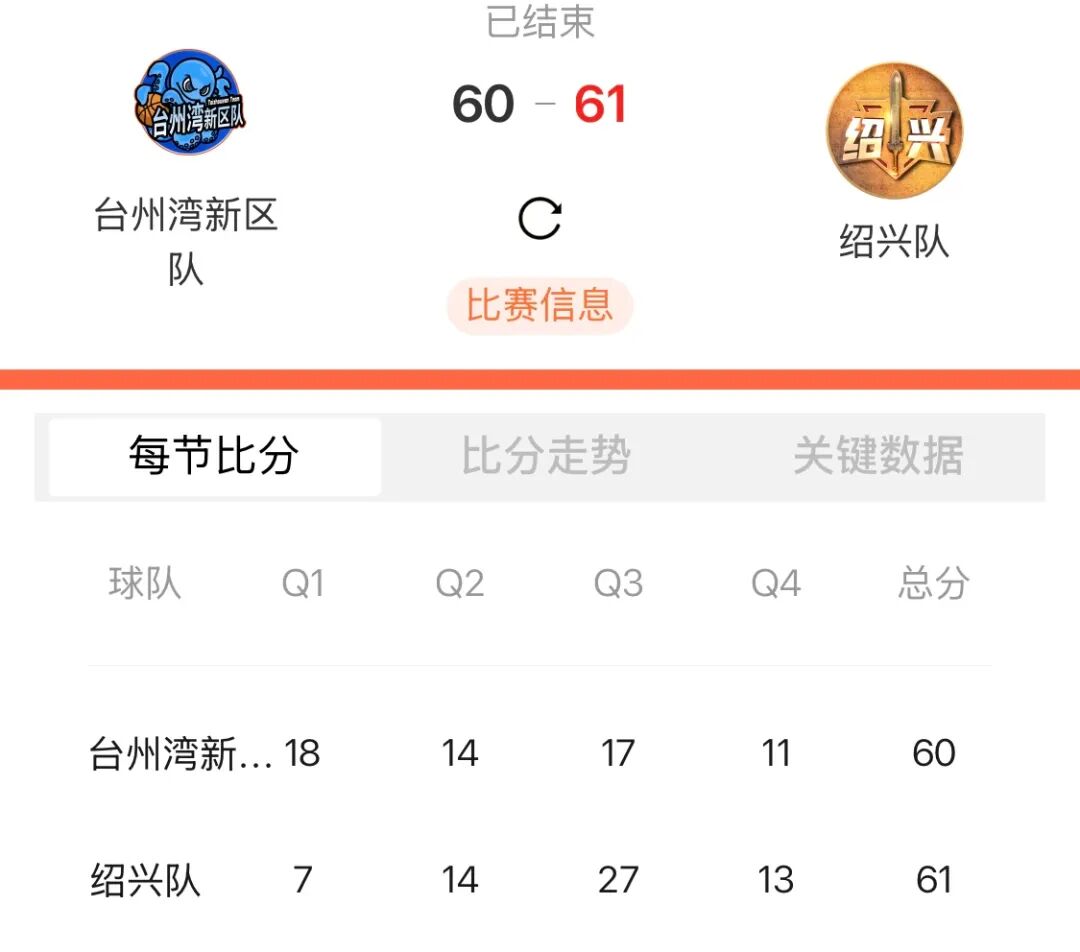This screenshot has height=952, width=1080.
Task: Refresh the match score
Action: pos(540,219)
